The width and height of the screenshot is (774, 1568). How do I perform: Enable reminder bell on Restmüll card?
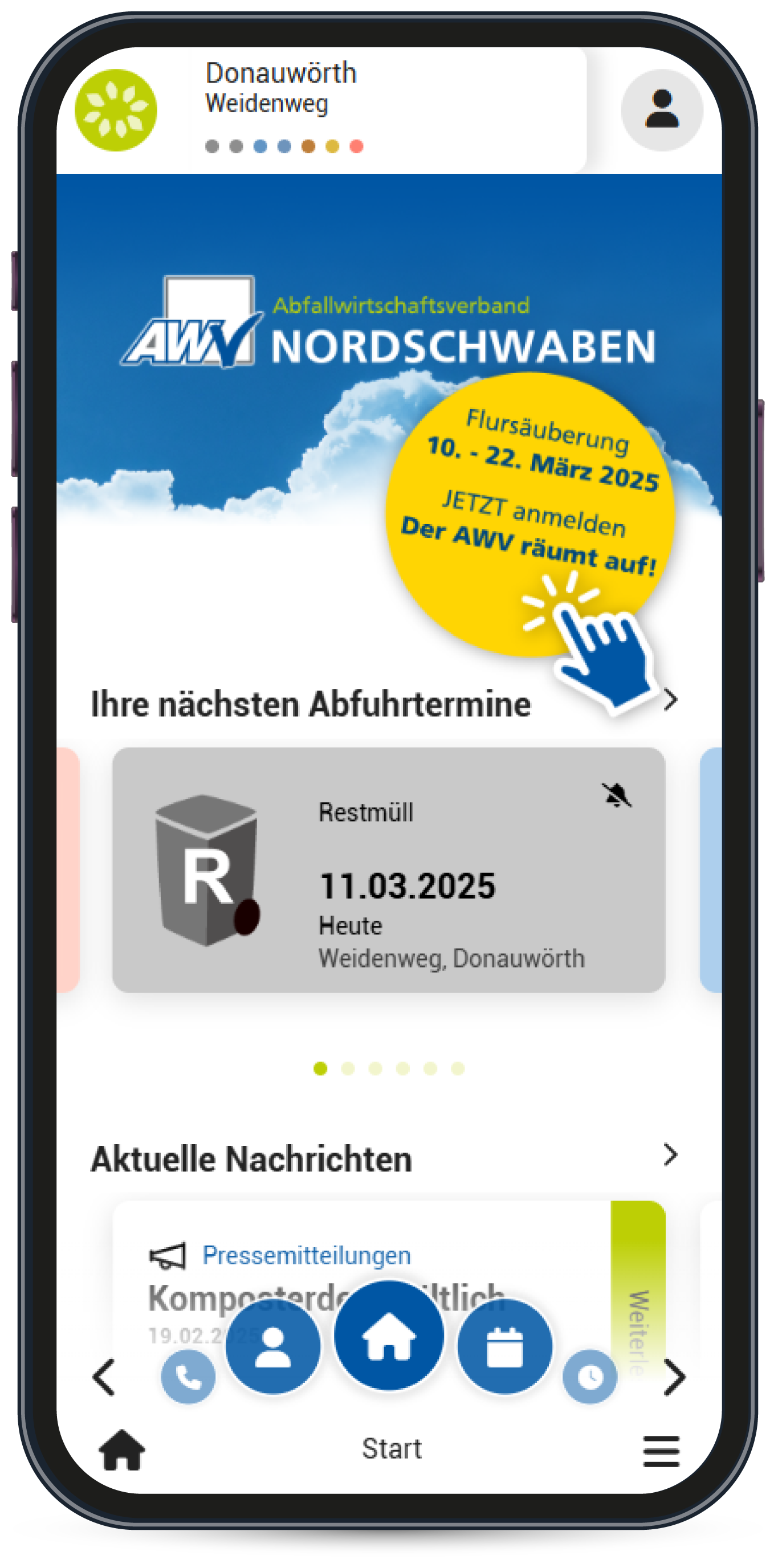click(616, 795)
